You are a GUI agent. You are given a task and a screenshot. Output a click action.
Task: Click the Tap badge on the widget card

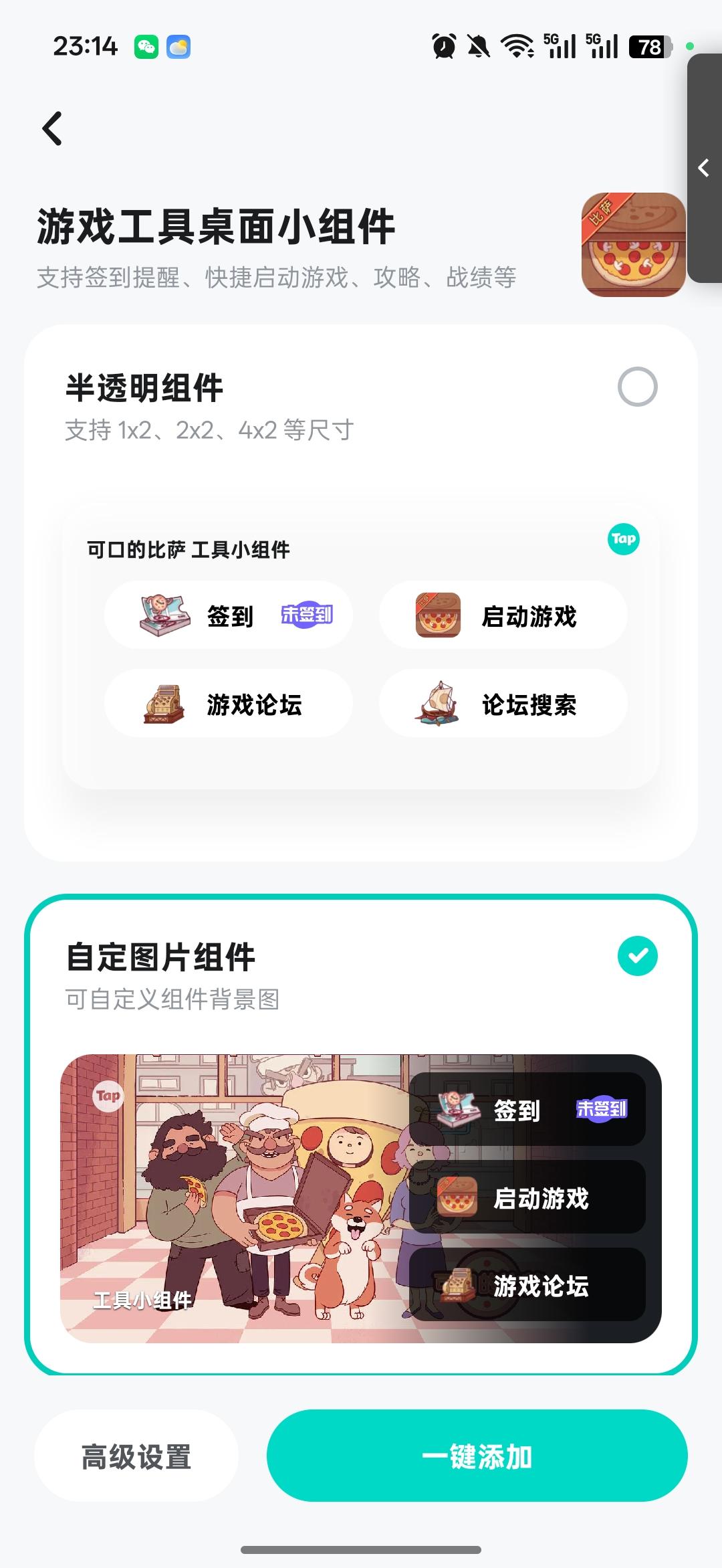[x=623, y=538]
